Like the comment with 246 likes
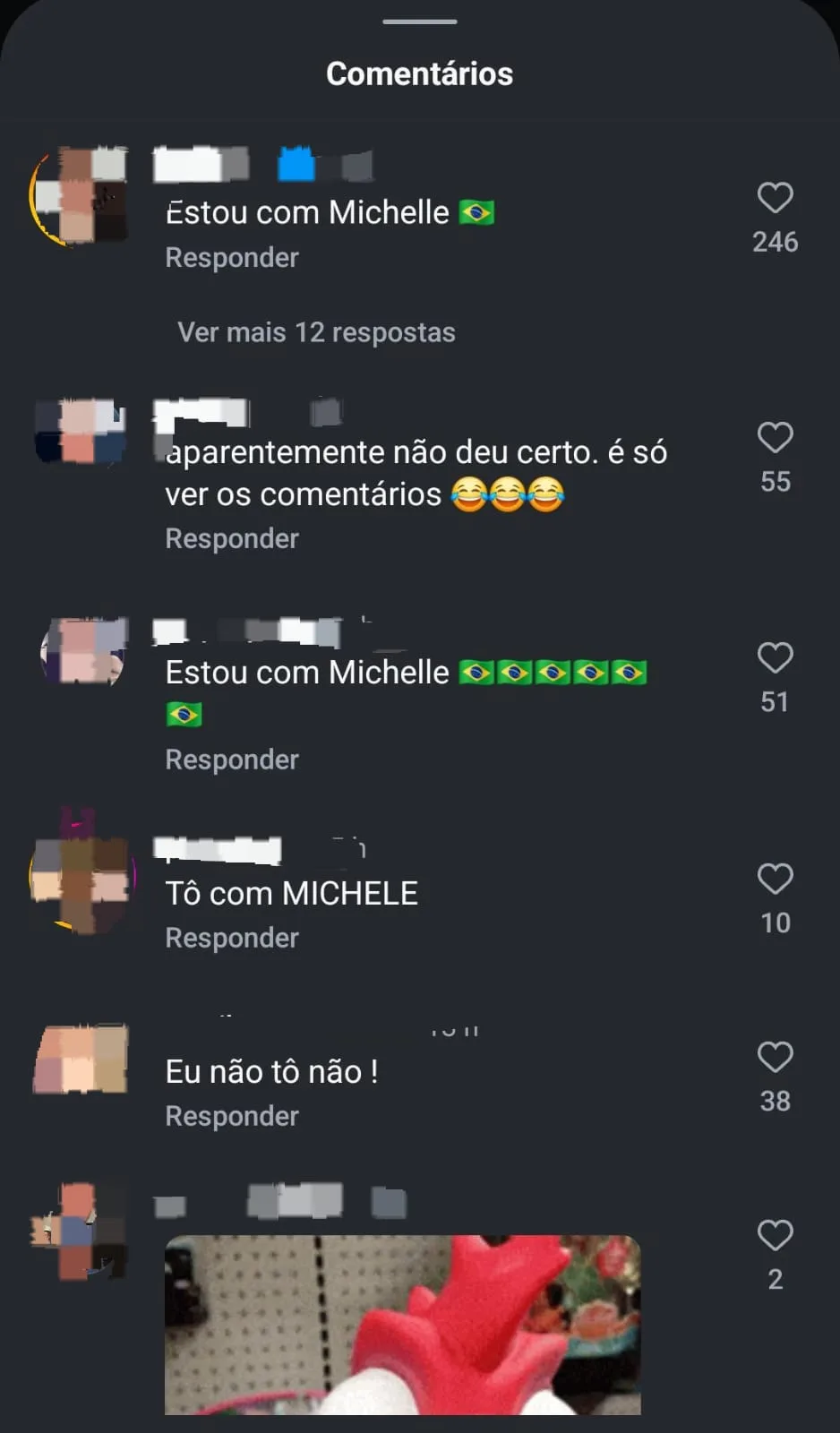This screenshot has width=840, height=1433. 775,198
